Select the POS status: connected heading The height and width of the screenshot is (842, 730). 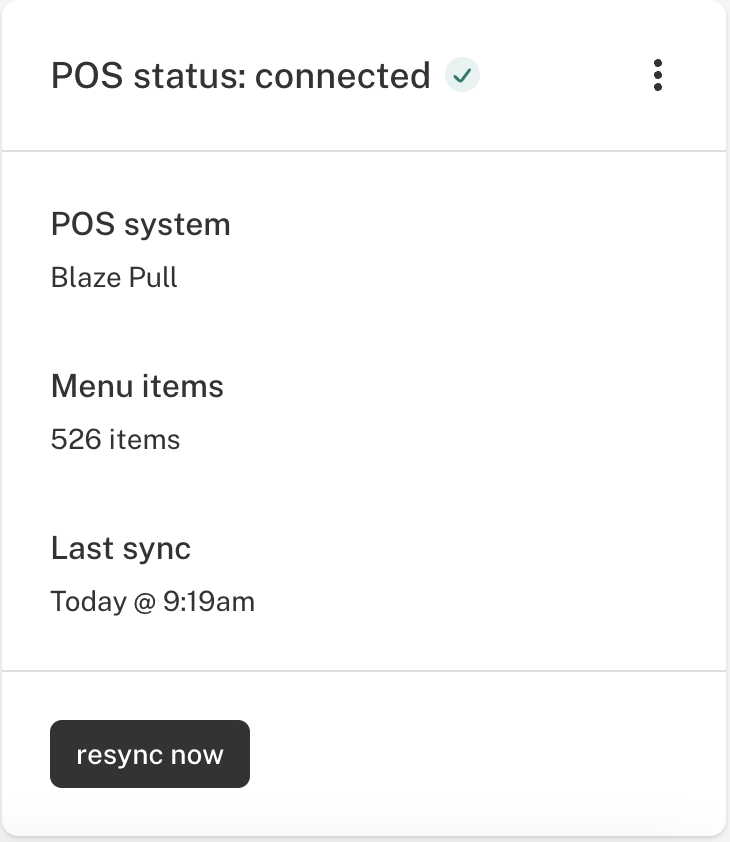239,75
